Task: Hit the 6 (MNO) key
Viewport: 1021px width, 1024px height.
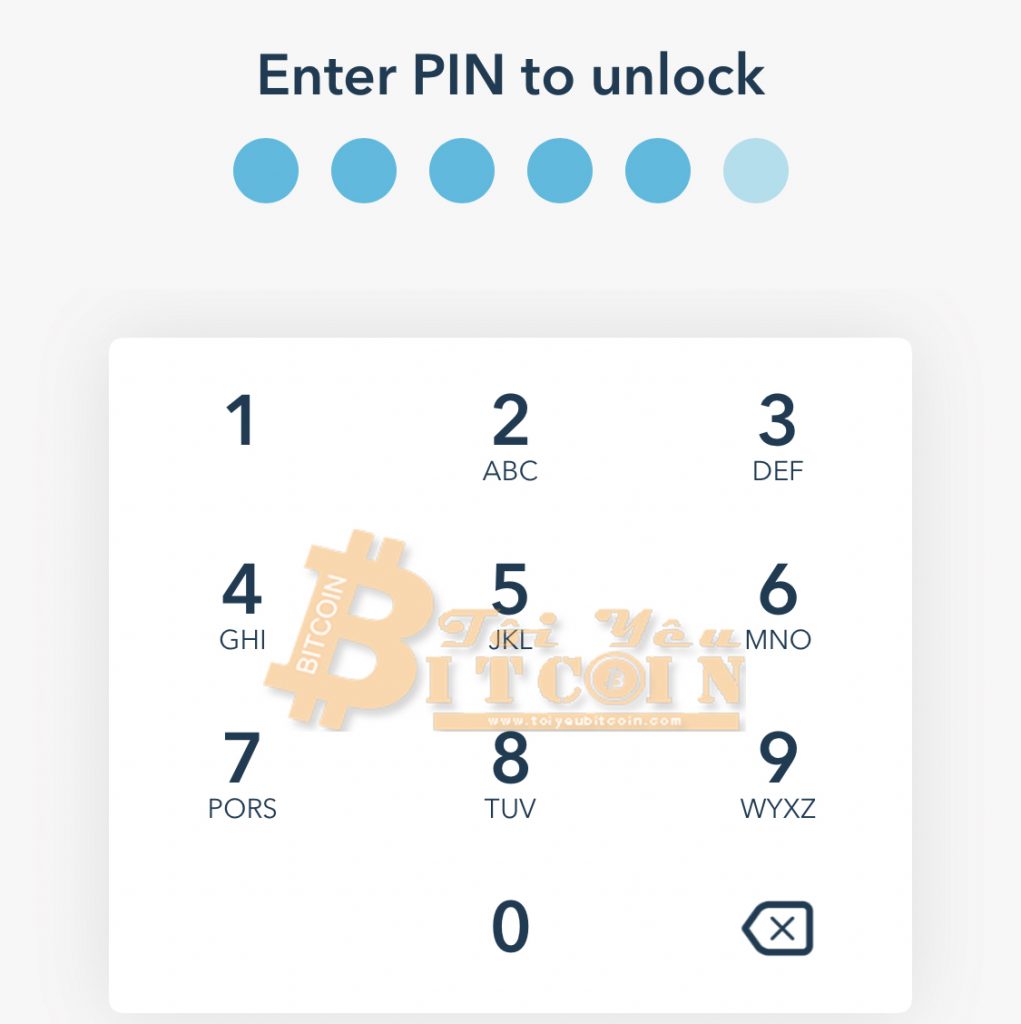Action: coord(777,605)
